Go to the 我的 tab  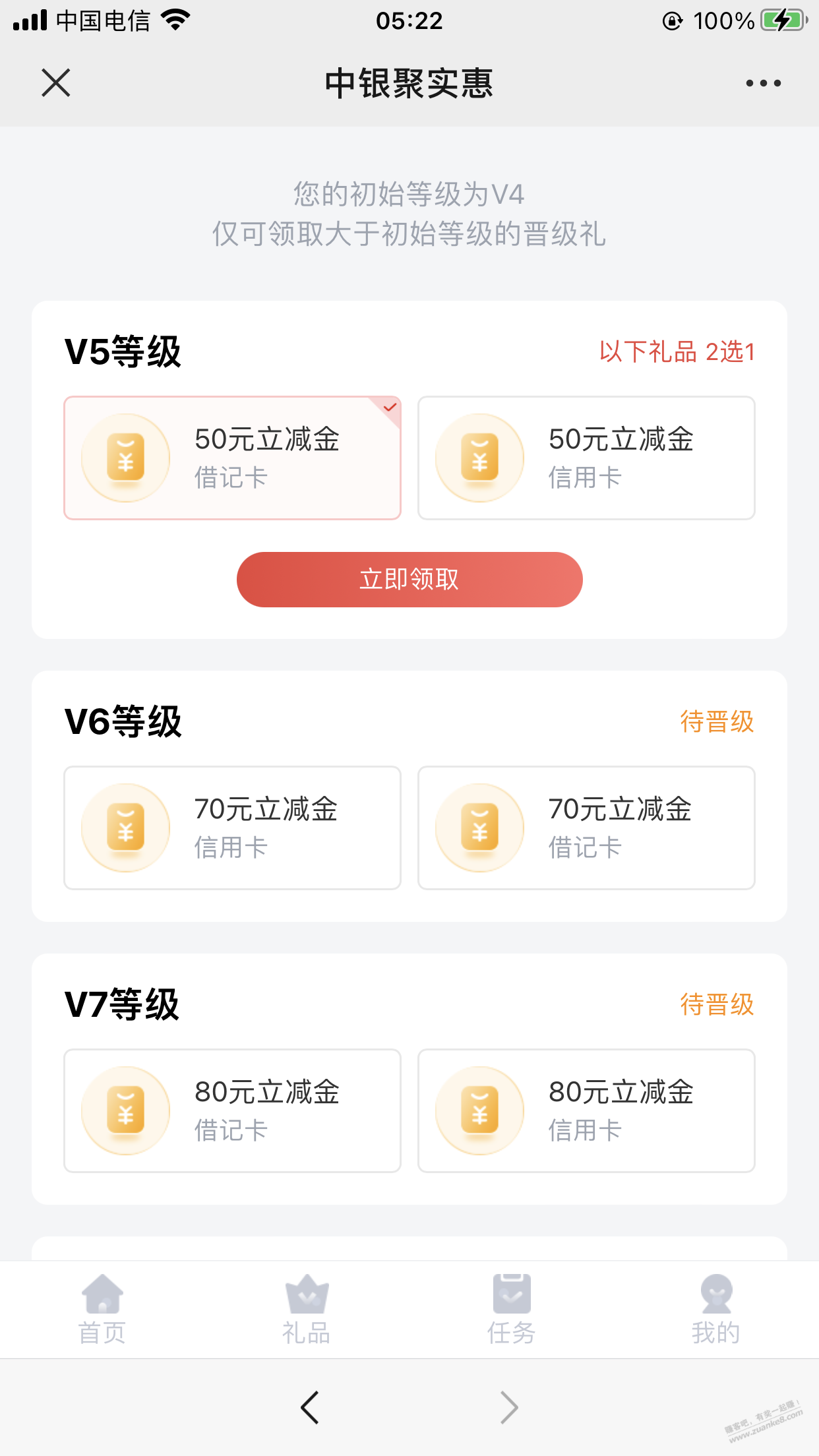tap(716, 1309)
